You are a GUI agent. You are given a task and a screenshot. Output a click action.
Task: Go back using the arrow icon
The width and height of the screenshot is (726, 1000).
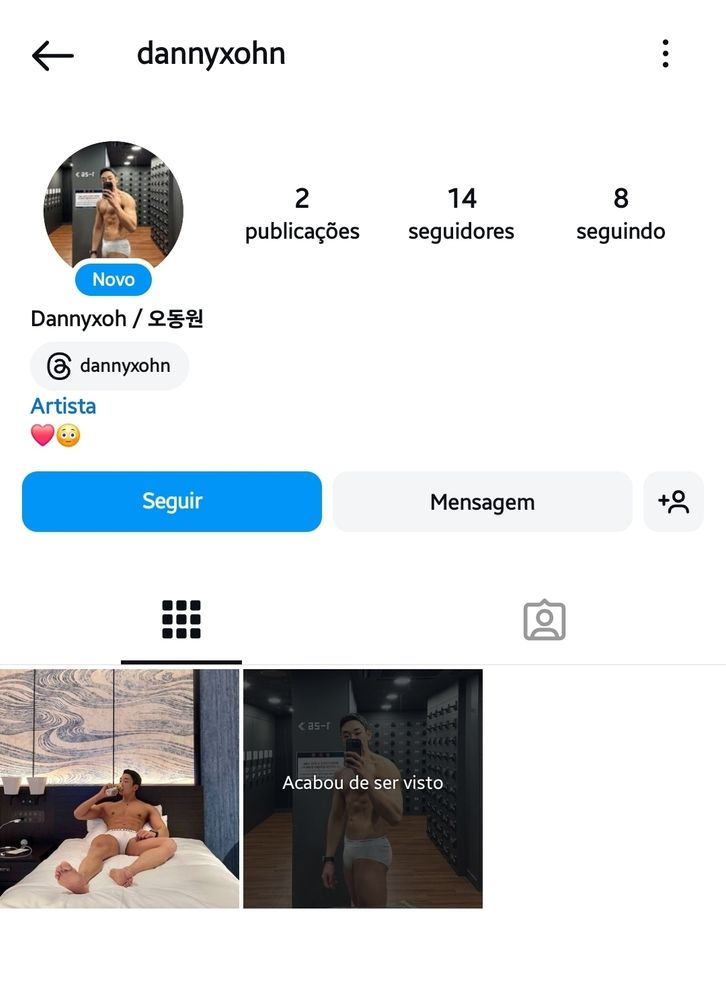52,55
